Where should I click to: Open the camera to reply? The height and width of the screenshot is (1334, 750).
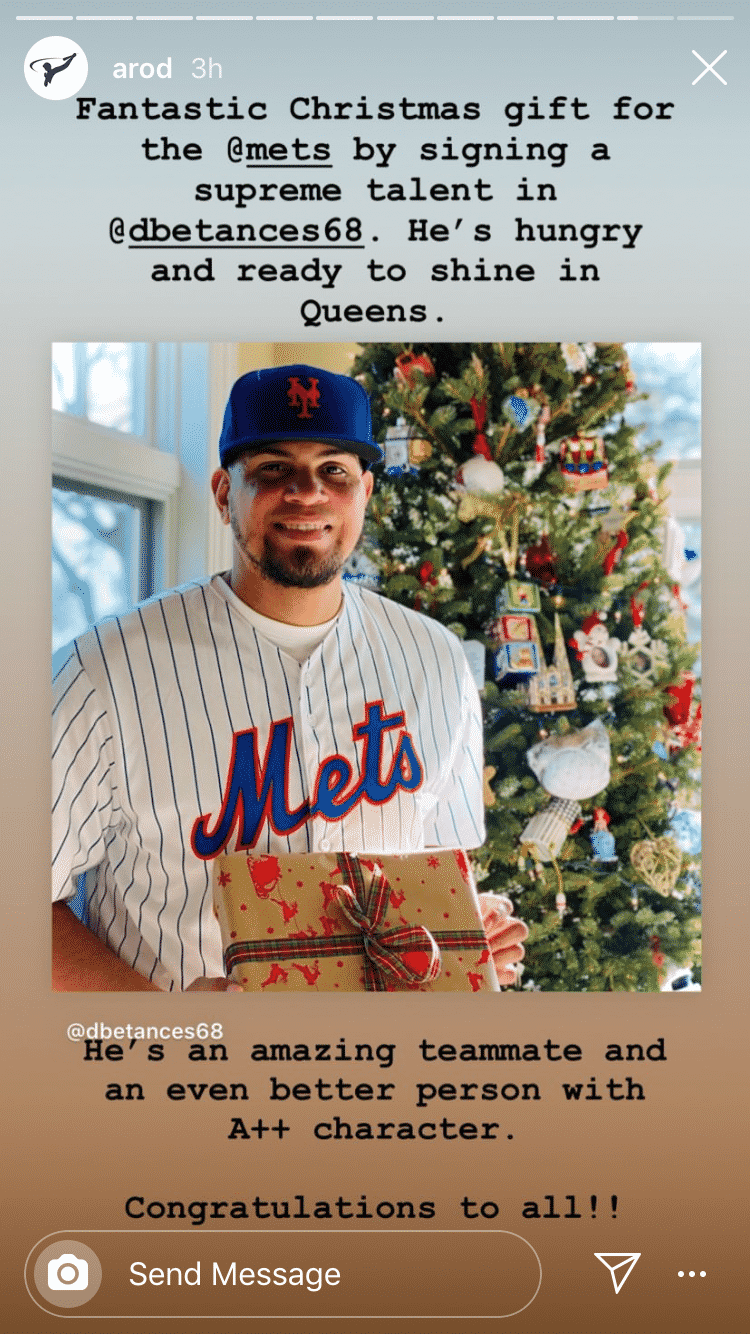(x=68, y=1274)
